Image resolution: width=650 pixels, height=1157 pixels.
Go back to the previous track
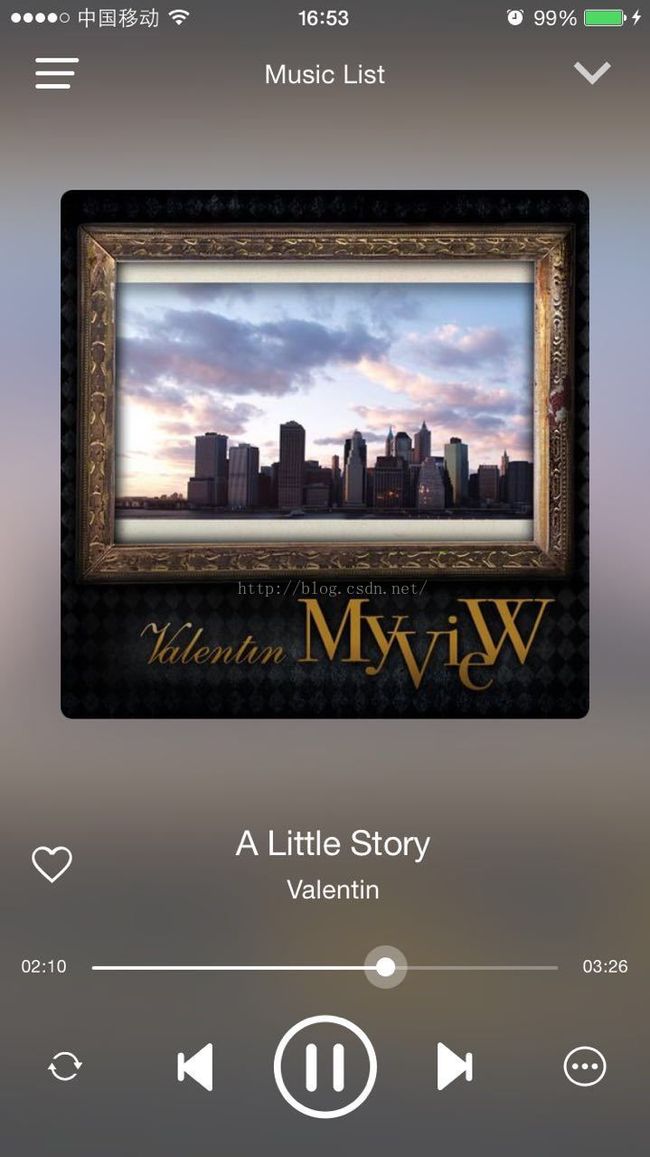coord(196,1066)
